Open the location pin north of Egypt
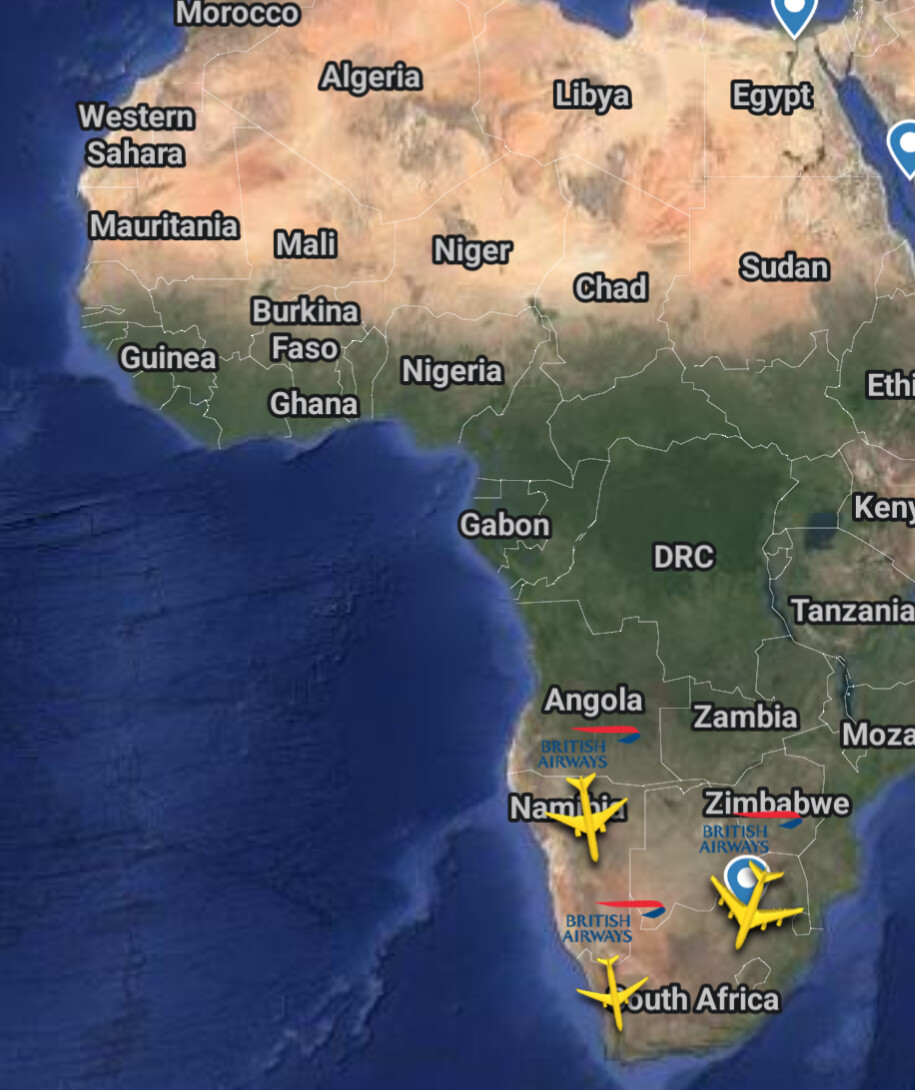The image size is (915, 1090). pos(794,14)
